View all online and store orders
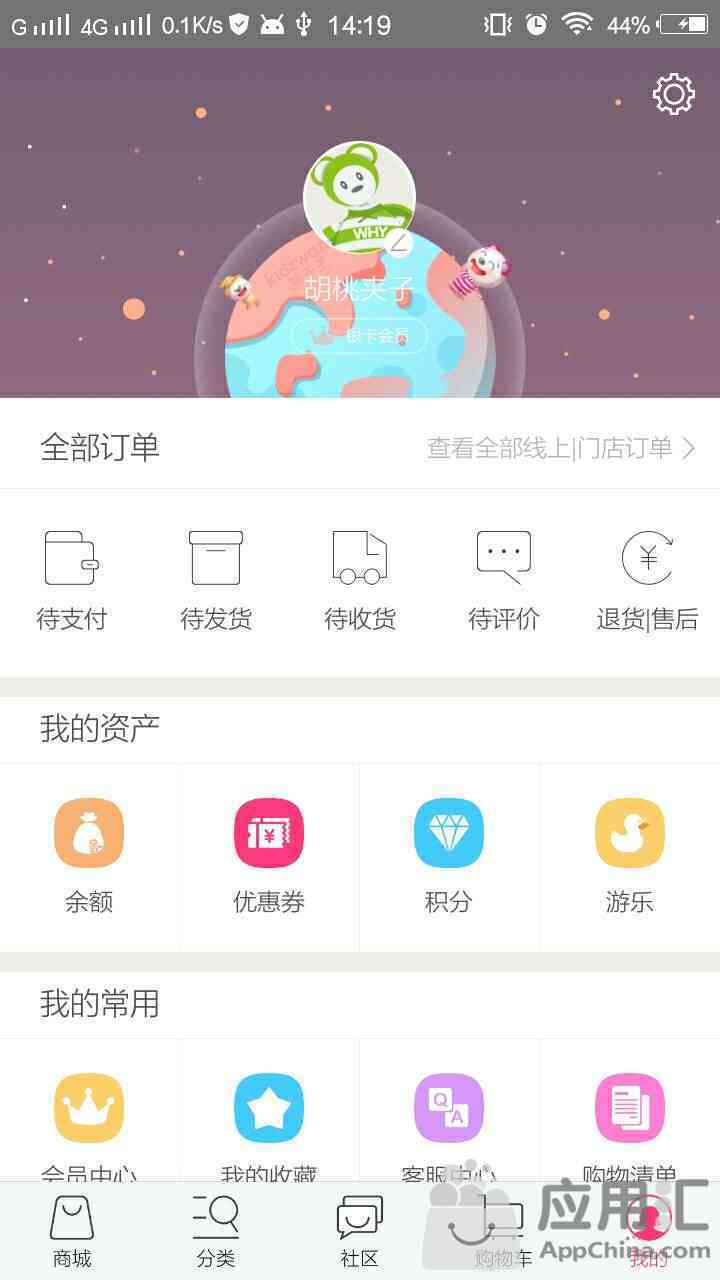The image size is (720, 1280). pos(561,448)
